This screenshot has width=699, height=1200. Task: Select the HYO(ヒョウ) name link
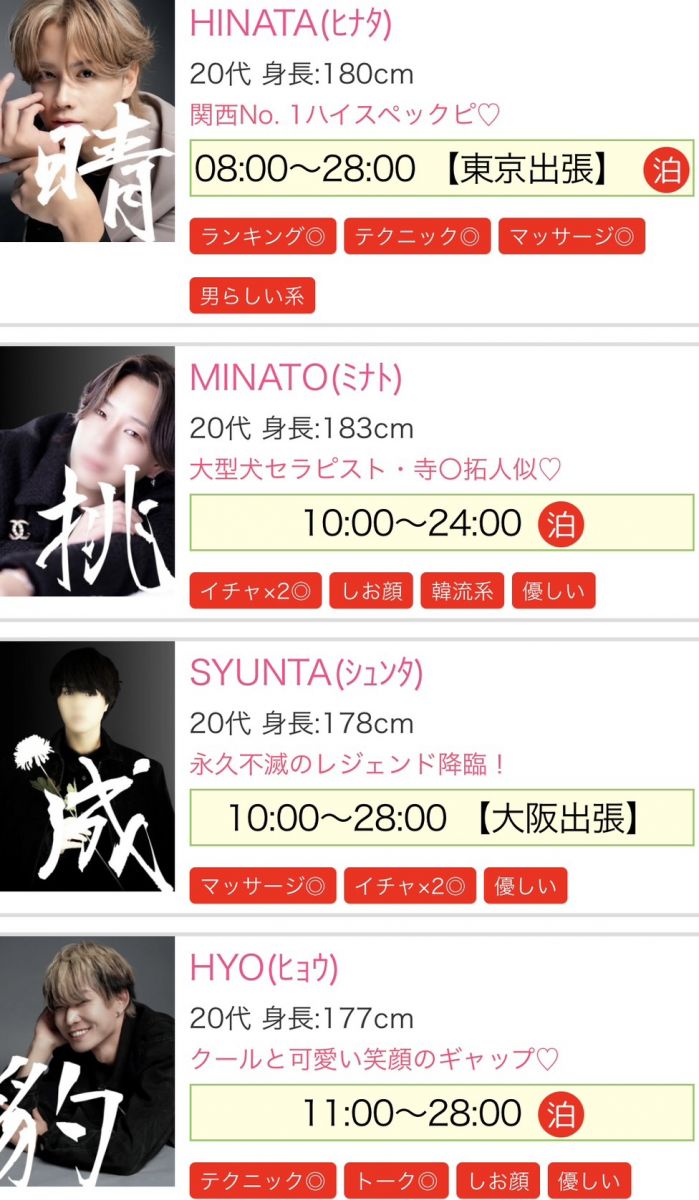point(264,968)
